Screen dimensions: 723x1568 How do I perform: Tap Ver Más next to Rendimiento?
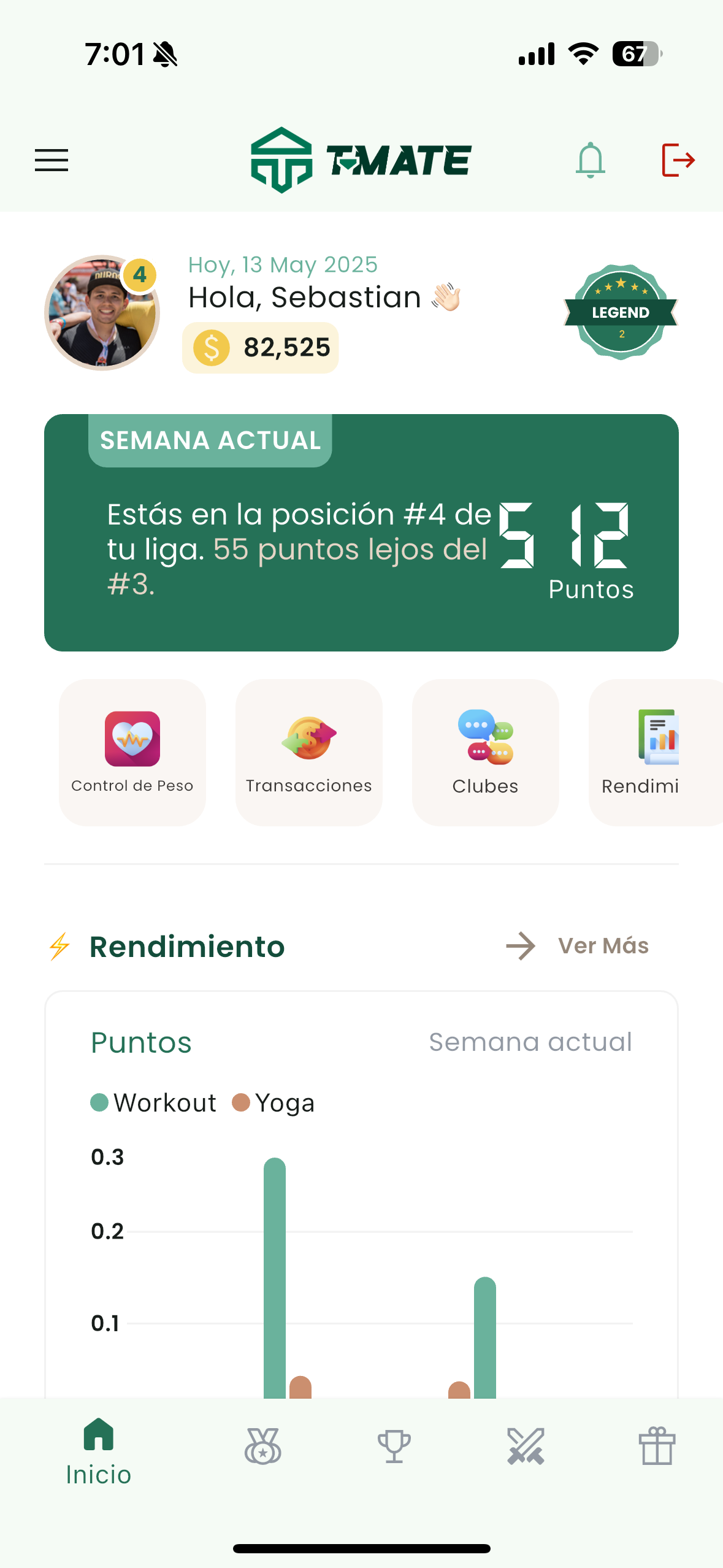coord(577,946)
